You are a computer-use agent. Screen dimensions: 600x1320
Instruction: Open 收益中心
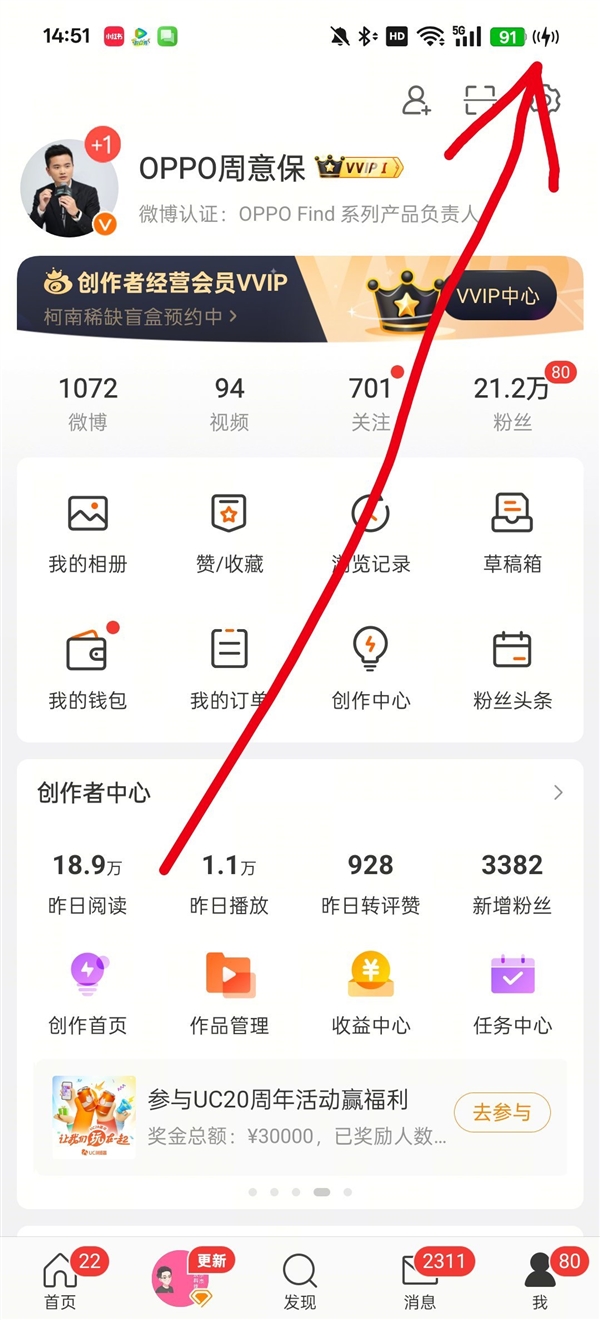click(370, 994)
